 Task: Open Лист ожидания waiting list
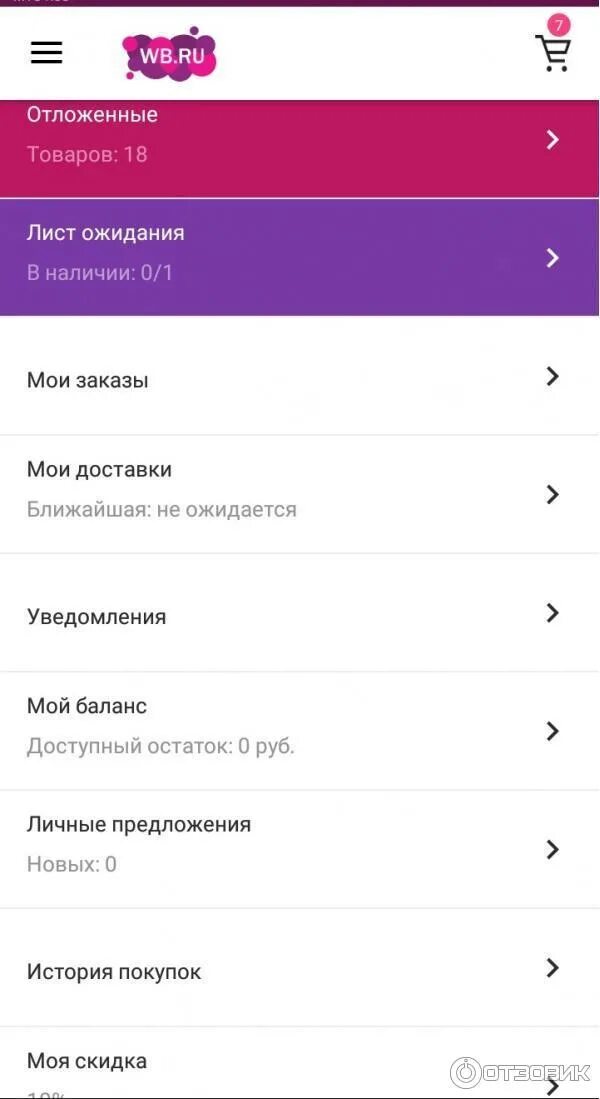pos(300,257)
